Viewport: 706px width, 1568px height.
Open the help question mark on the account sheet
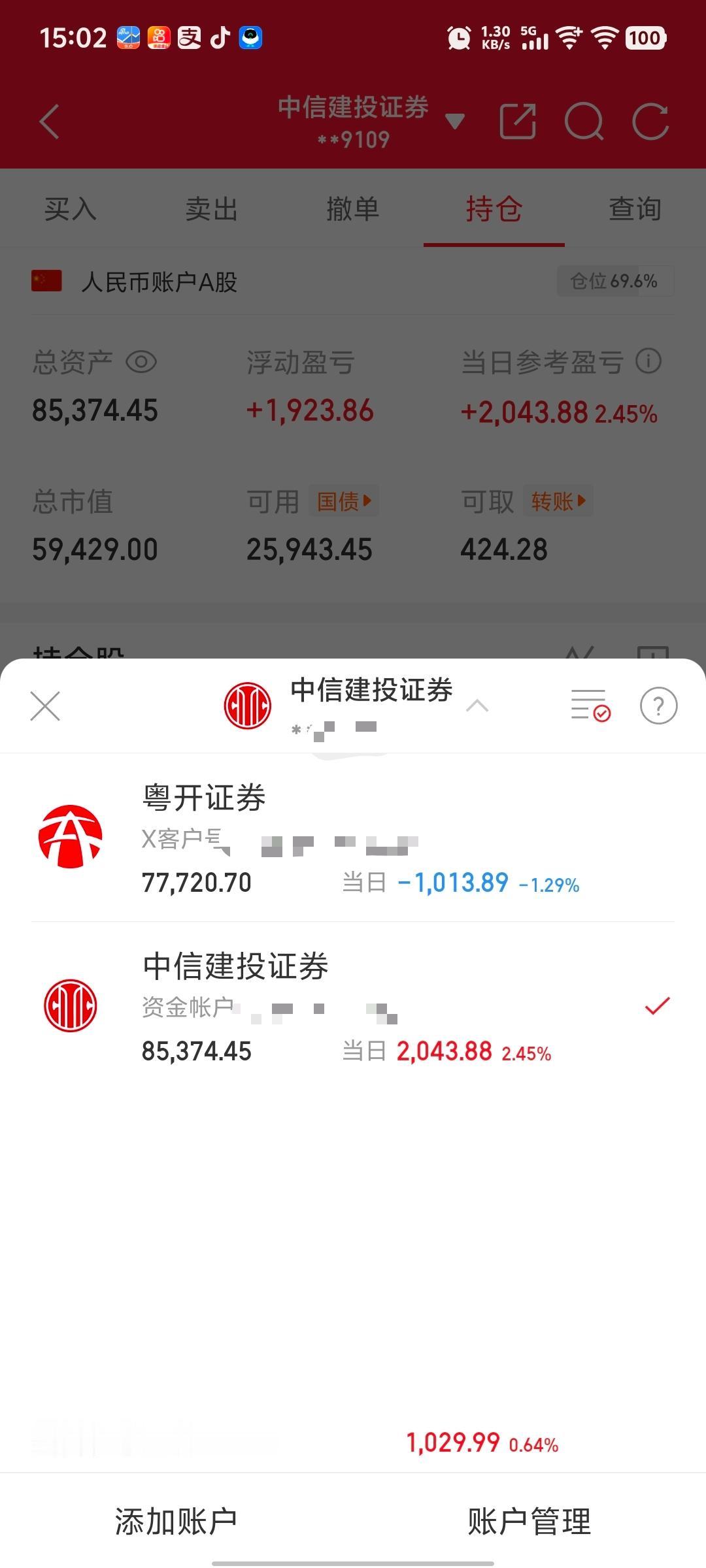658,706
